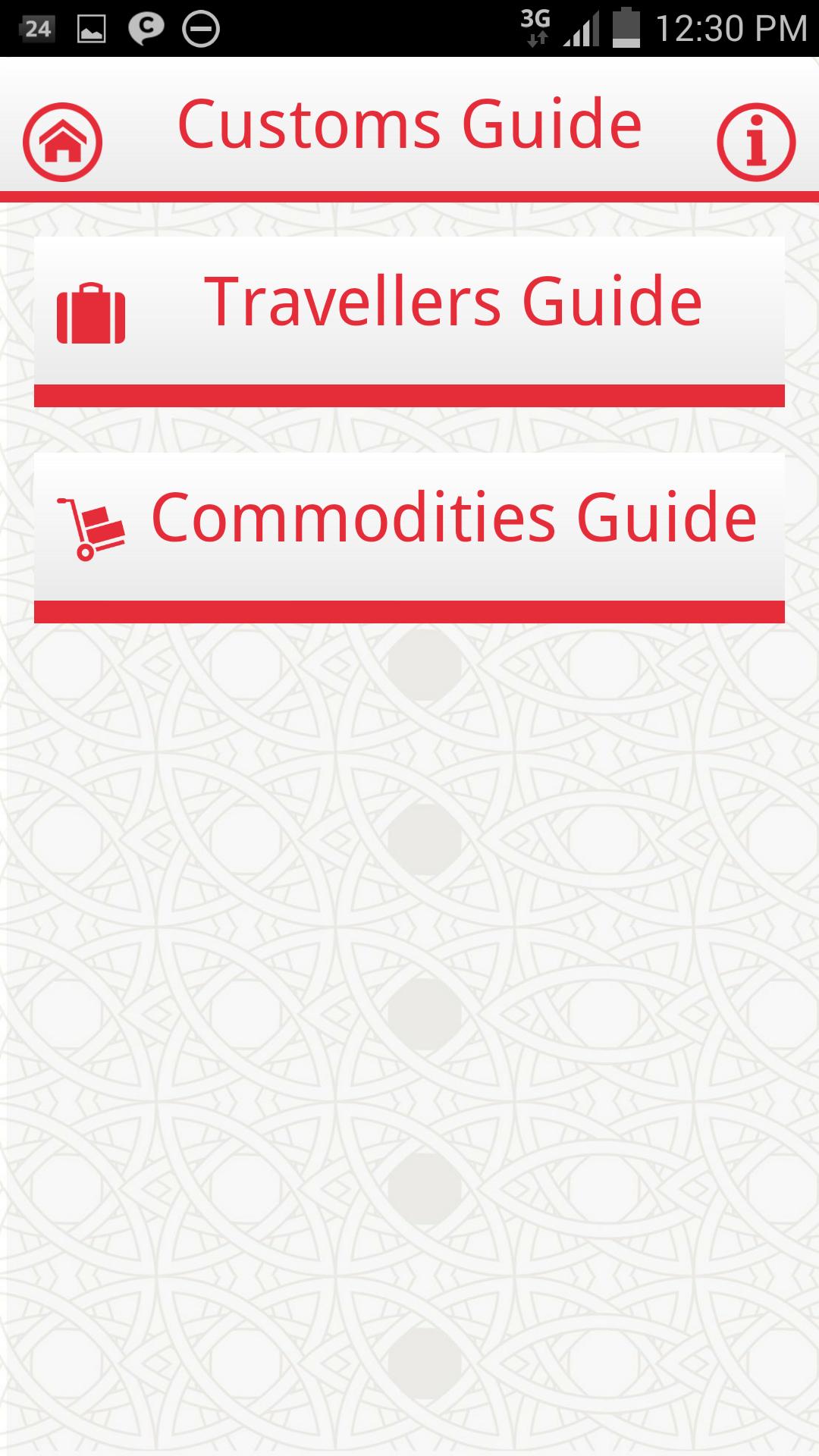This screenshot has height=1456, width=819.
Task: Open the Commodities Guide
Action: pyautogui.click(x=409, y=527)
